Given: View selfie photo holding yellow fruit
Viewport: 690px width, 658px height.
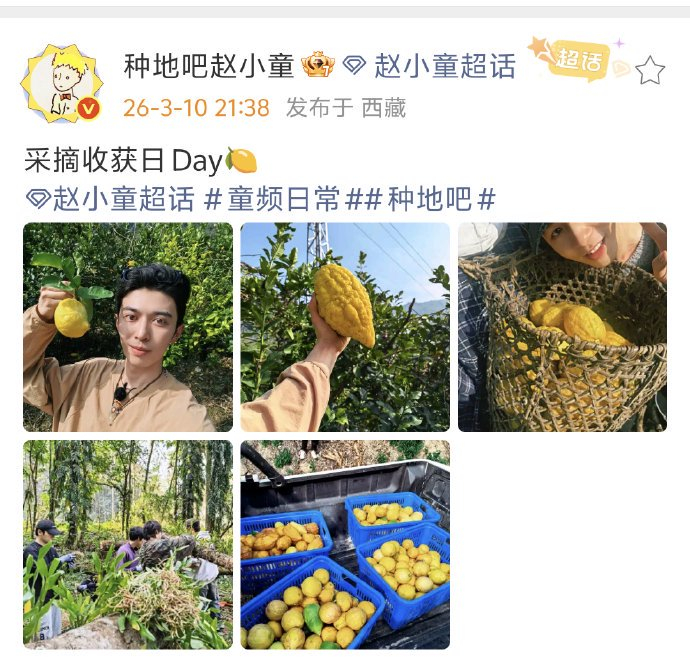Looking at the screenshot, I should click(x=128, y=327).
